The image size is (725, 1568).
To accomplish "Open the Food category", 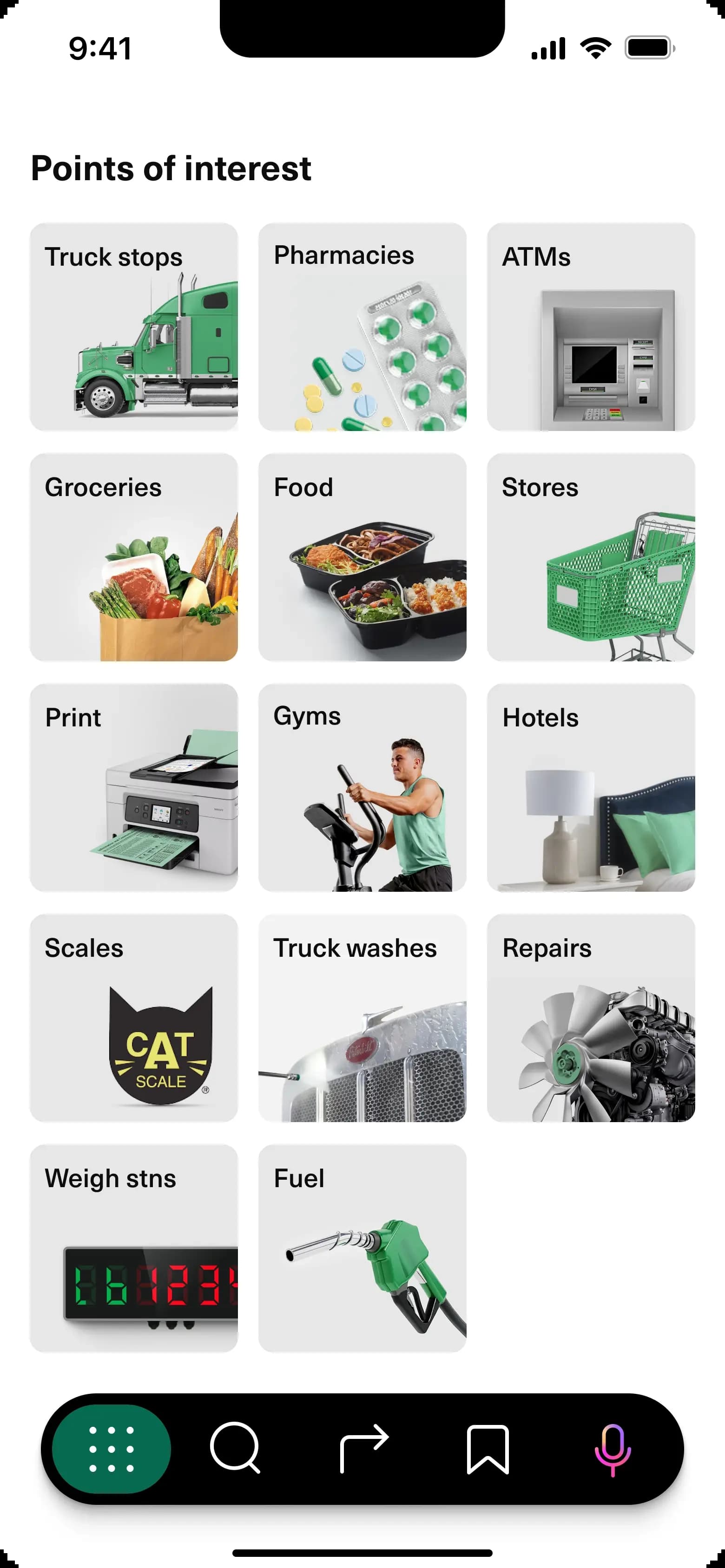I will [362, 557].
